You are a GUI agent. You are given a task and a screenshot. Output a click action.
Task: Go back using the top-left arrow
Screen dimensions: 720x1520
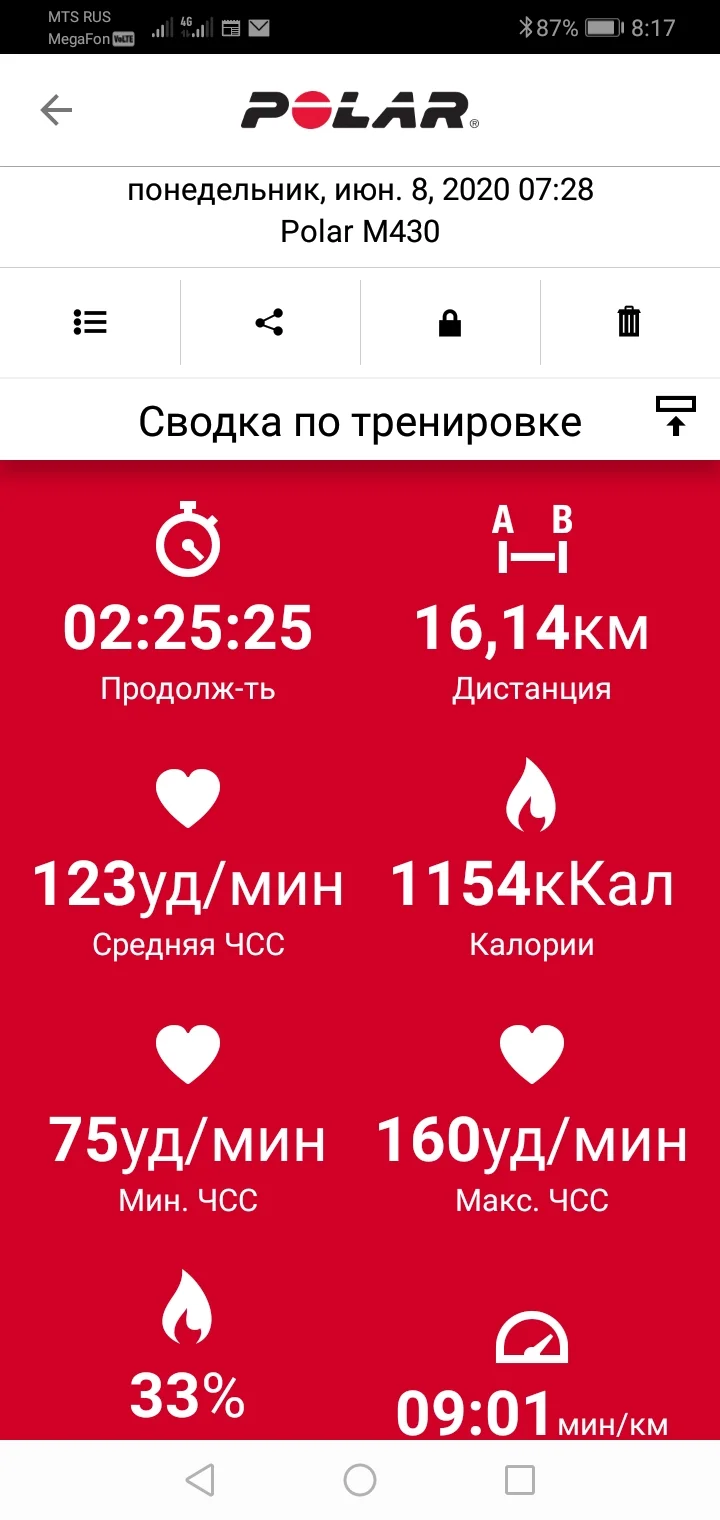pyautogui.click(x=56, y=110)
